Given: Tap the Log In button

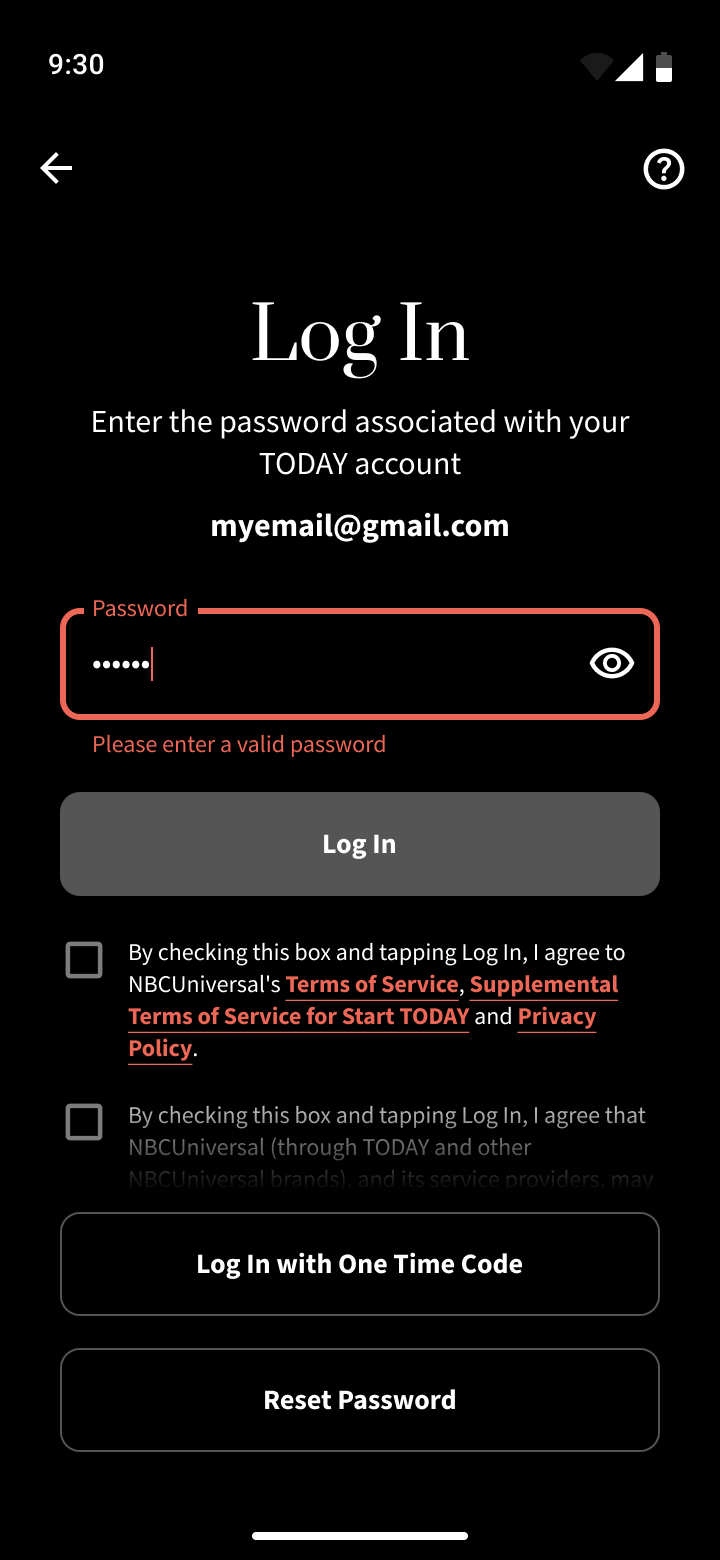Looking at the screenshot, I should point(360,844).
